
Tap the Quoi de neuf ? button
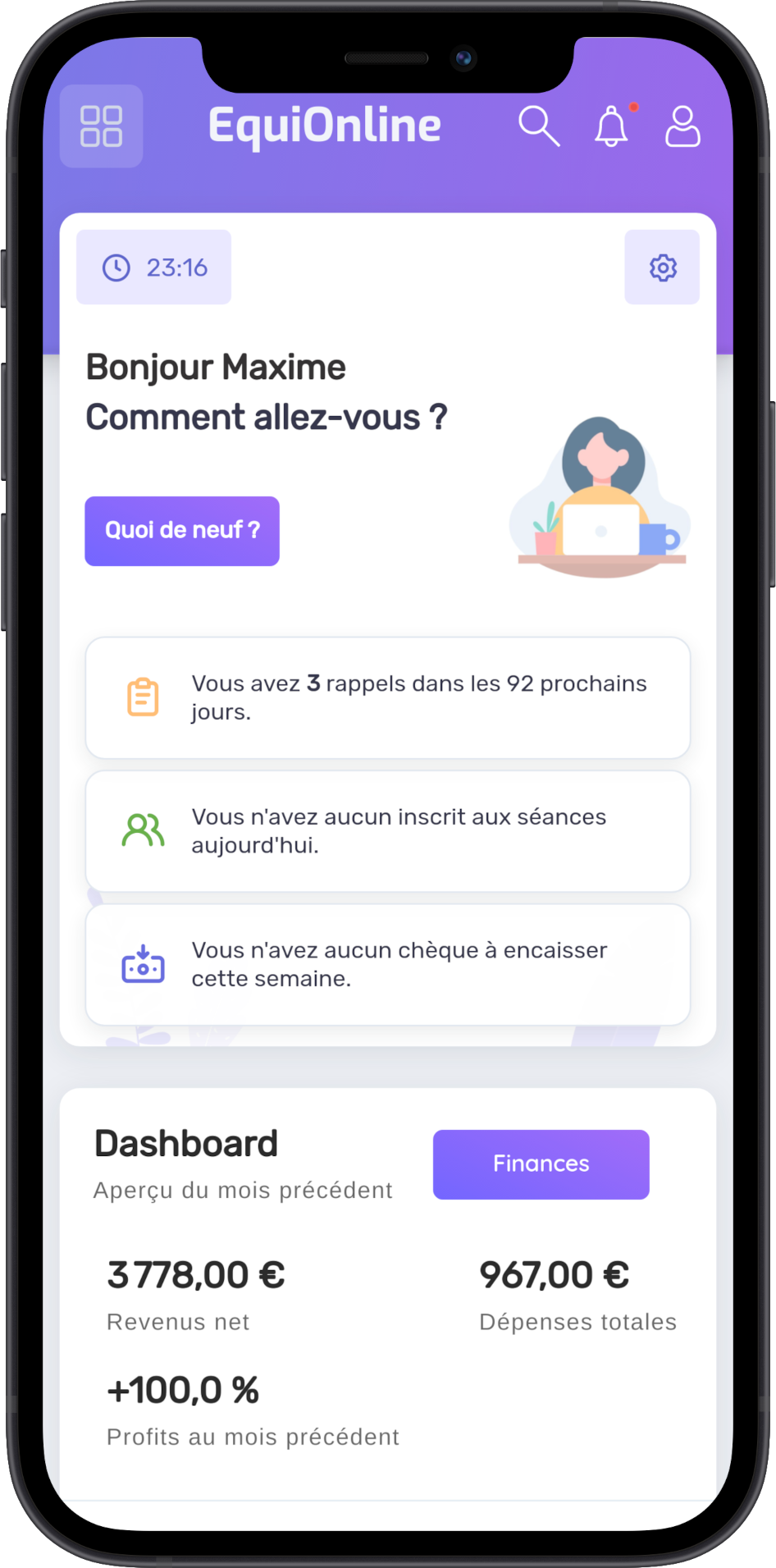(x=182, y=531)
